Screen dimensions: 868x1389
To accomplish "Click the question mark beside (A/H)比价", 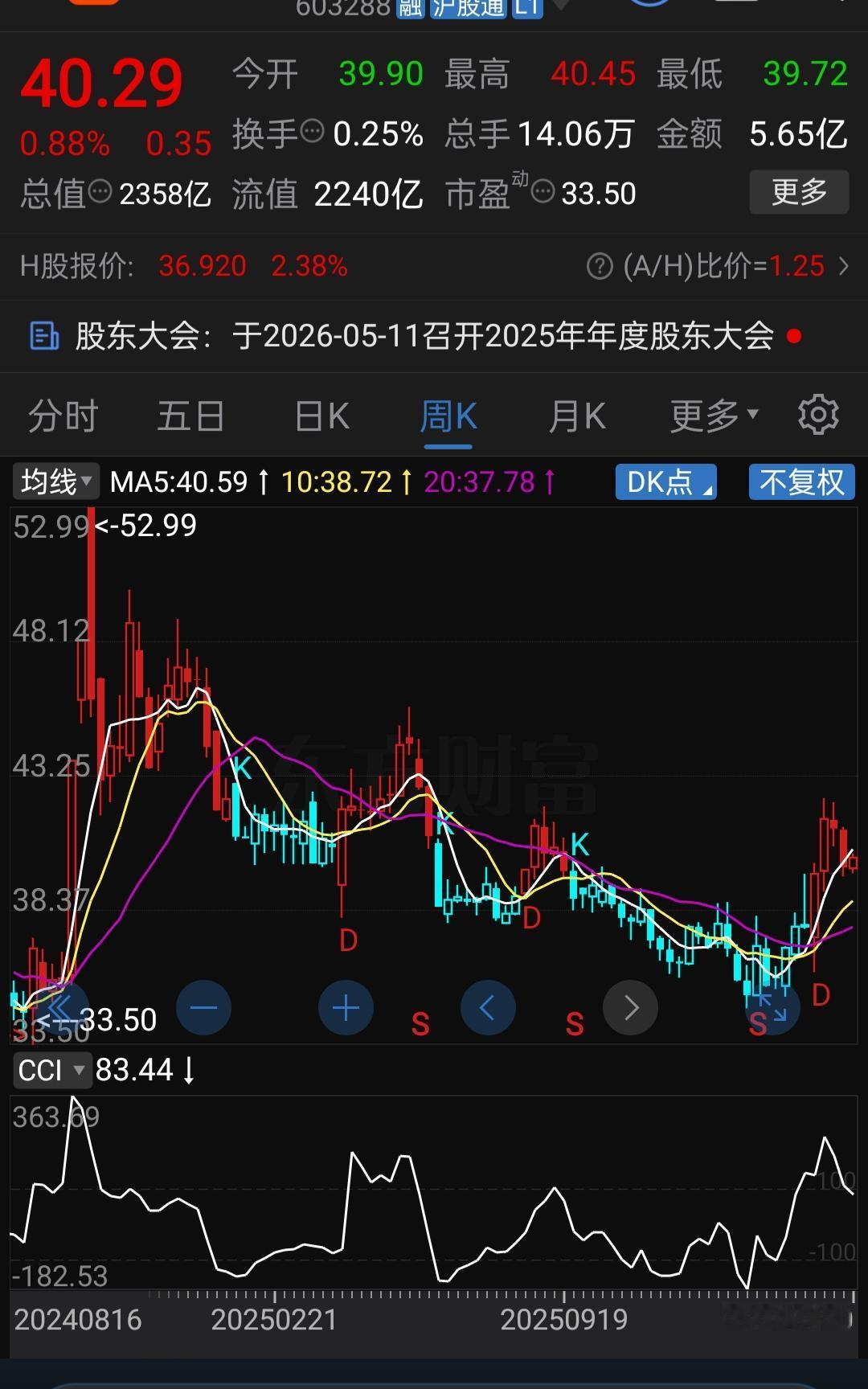I will pyautogui.click(x=598, y=265).
